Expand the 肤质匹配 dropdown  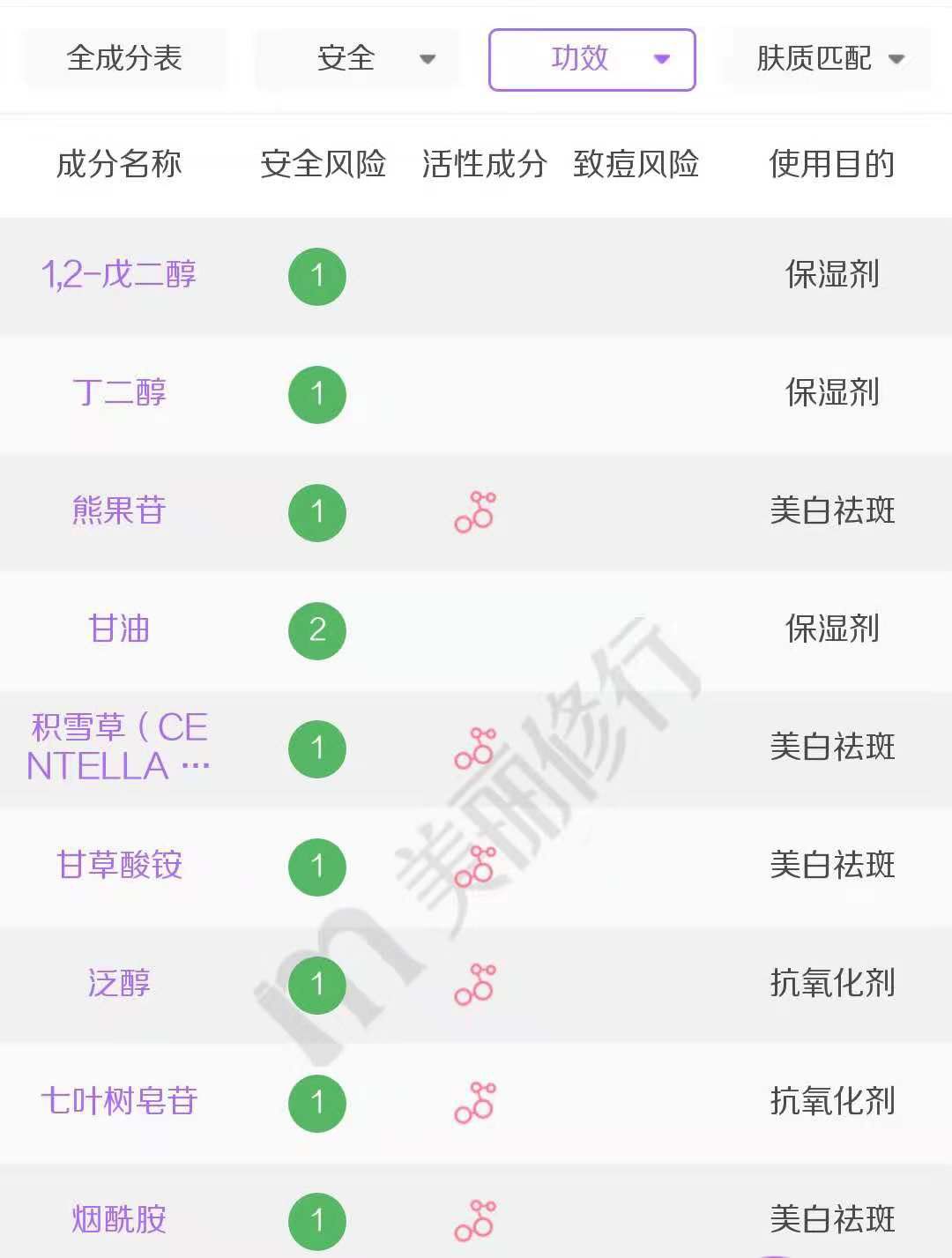click(x=828, y=59)
